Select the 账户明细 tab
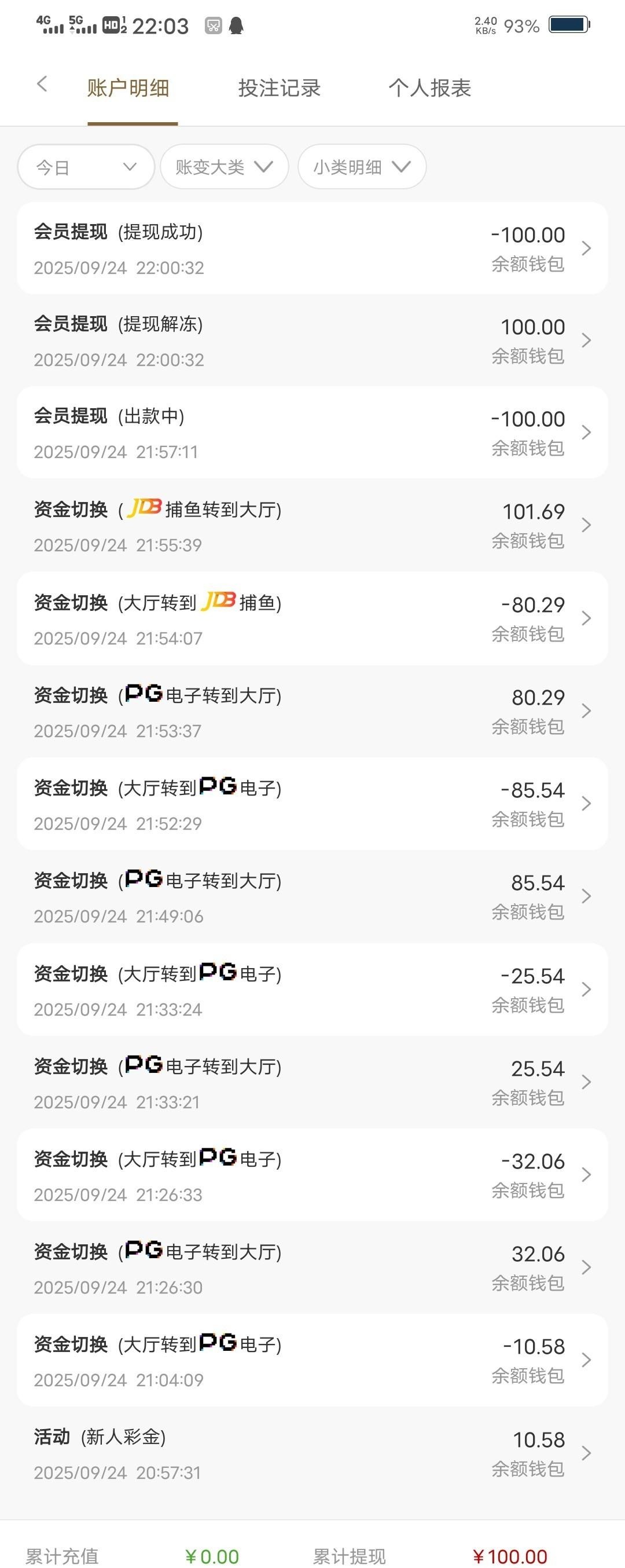Image resolution: width=625 pixels, height=1568 pixels. tap(128, 88)
